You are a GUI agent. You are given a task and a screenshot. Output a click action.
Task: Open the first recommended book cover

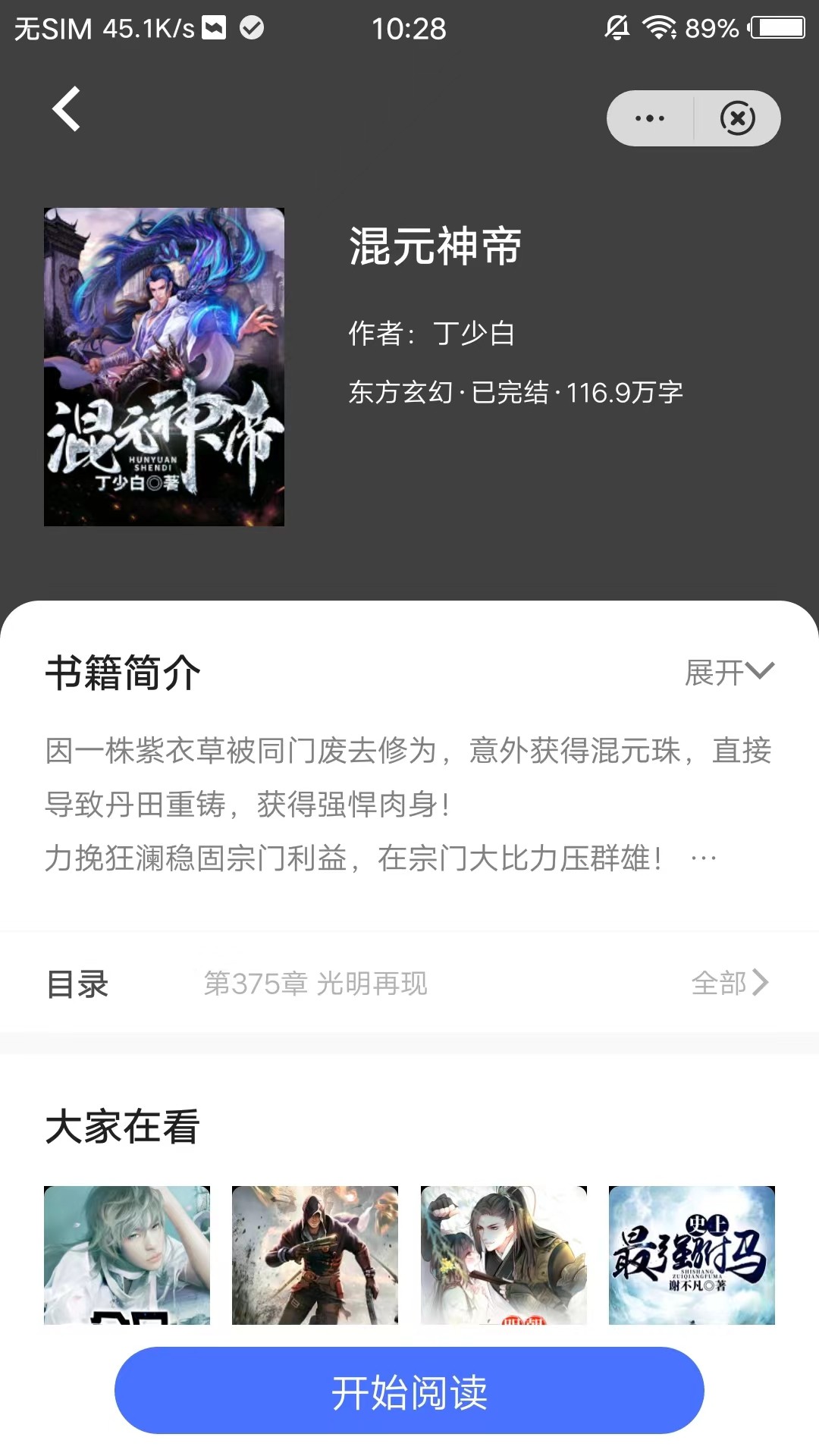[126, 1255]
